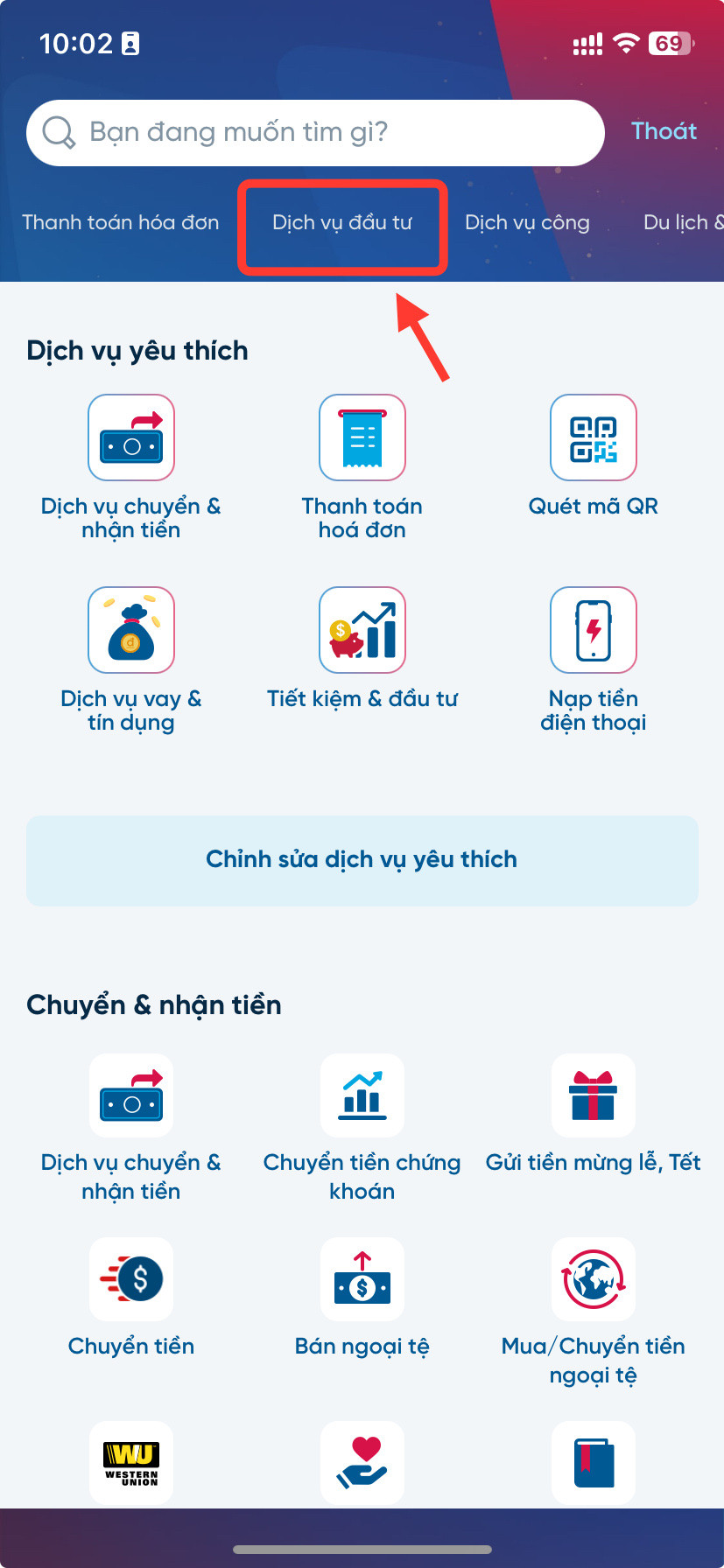Select the Dịch vụ đầu tư tab
The width and height of the screenshot is (724, 1568).
342,222
